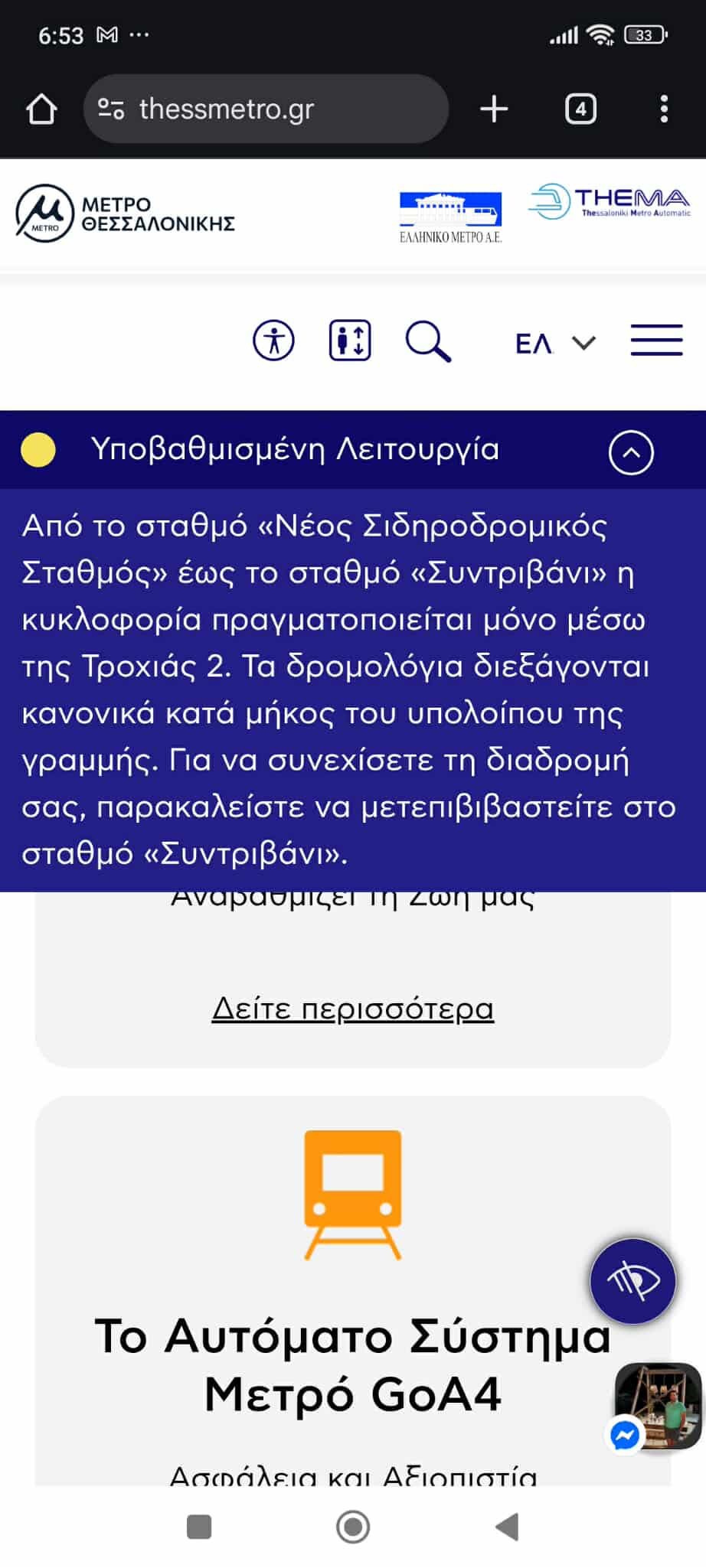The image size is (706, 1568).
Task: Open the hamburger navigation menu
Action: coord(656,341)
